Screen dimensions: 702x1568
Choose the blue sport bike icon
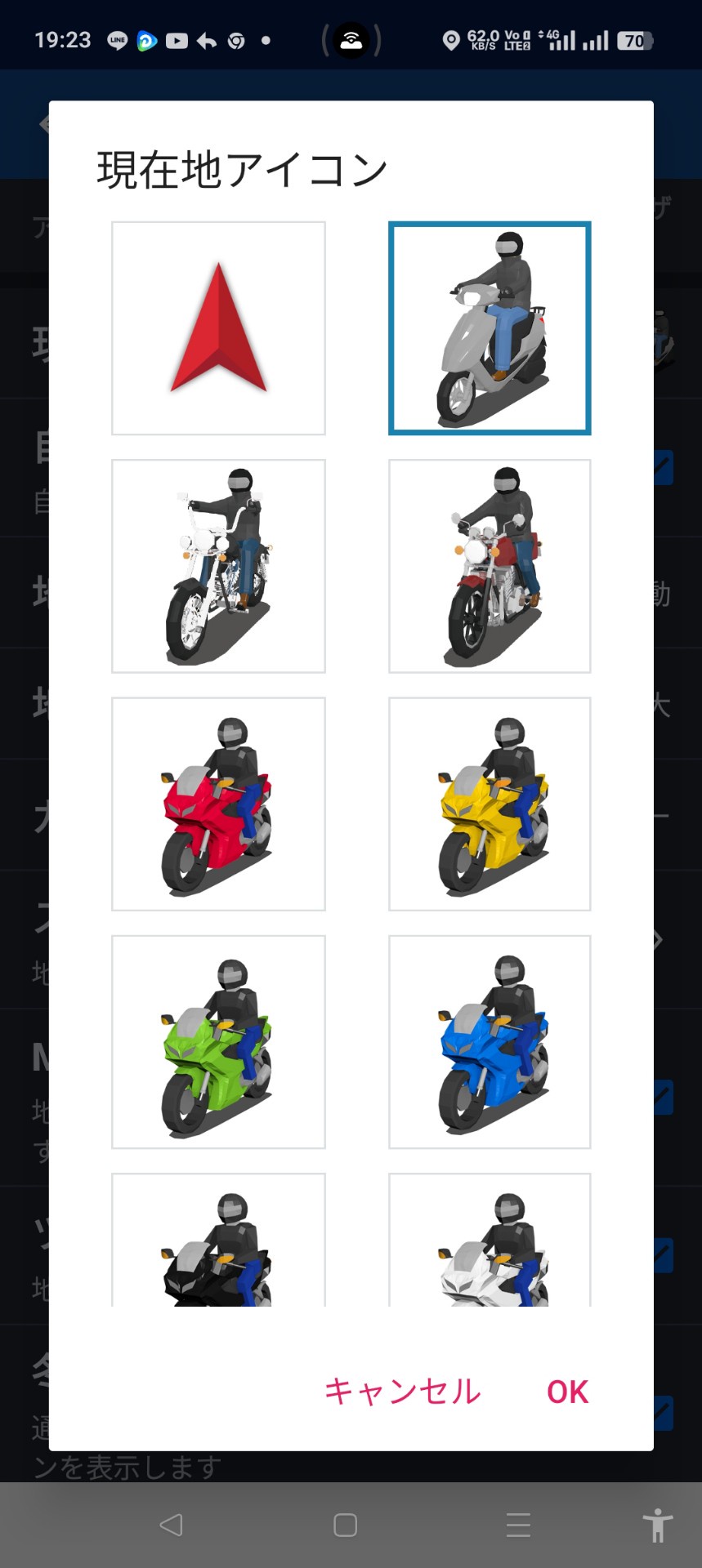[x=490, y=1041]
